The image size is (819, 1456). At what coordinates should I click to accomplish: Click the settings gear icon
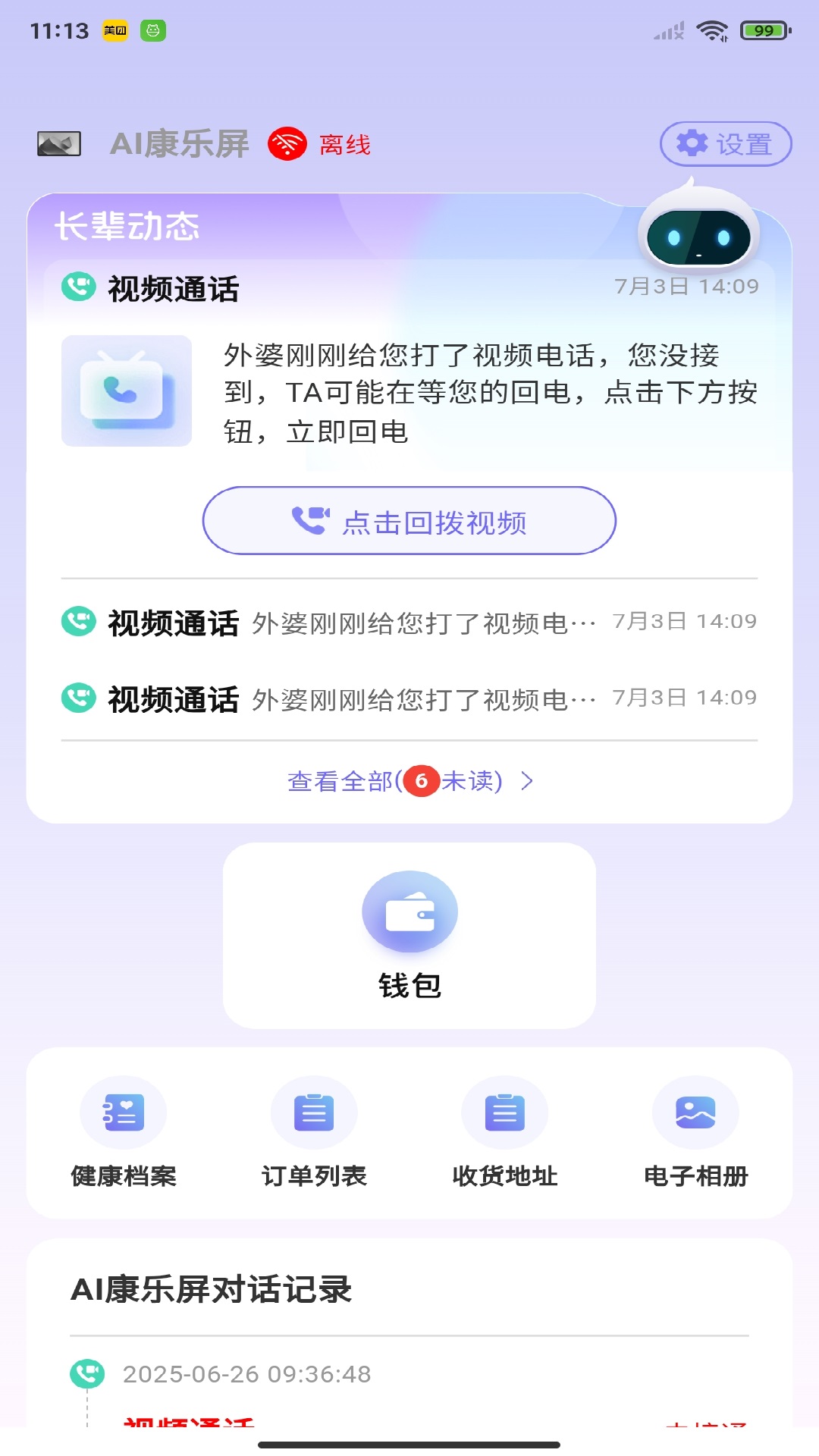coord(693,142)
